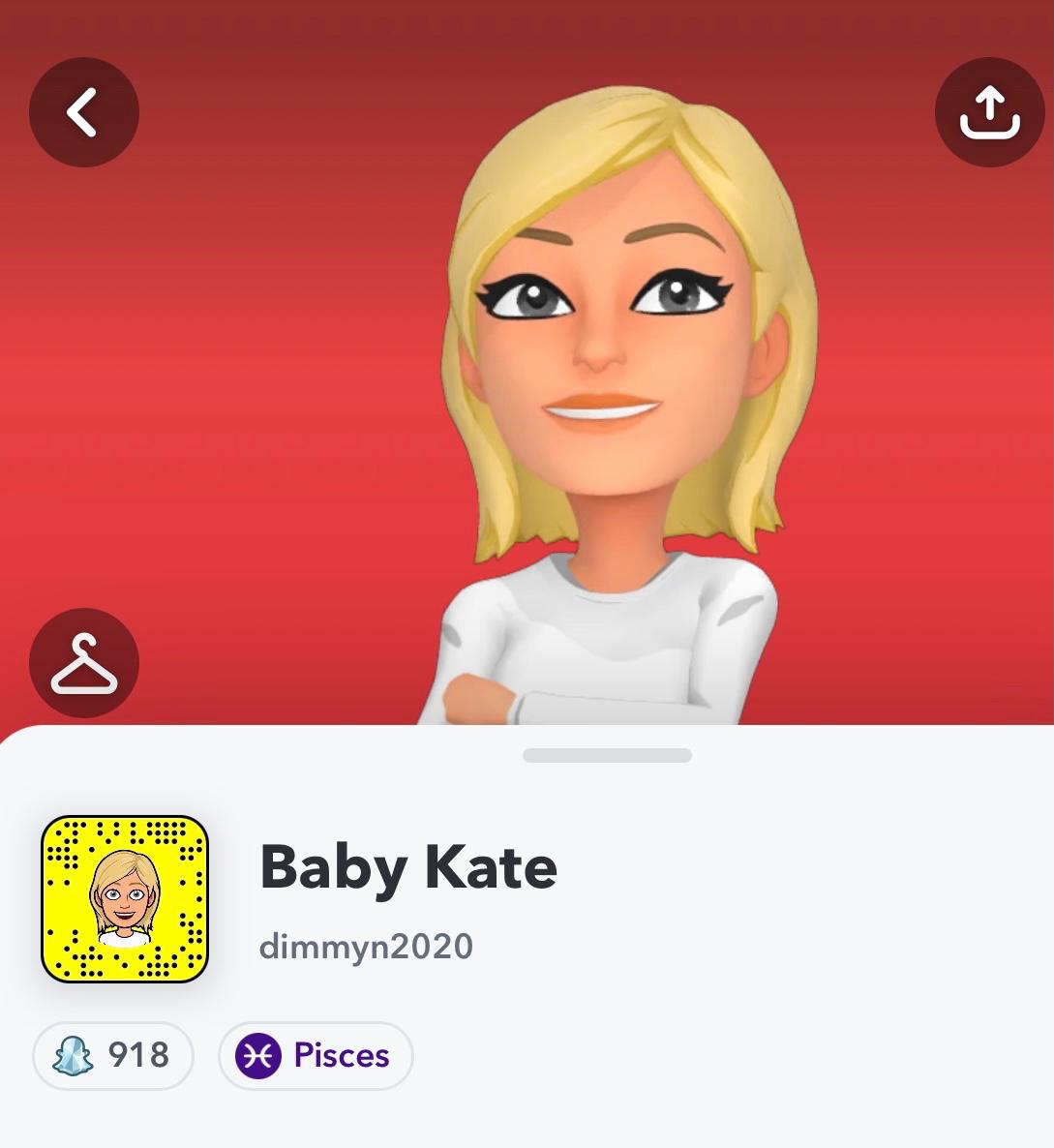This screenshot has width=1054, height=1148.
Task: Open the outfit hanger icon
Action: point(84,663)
